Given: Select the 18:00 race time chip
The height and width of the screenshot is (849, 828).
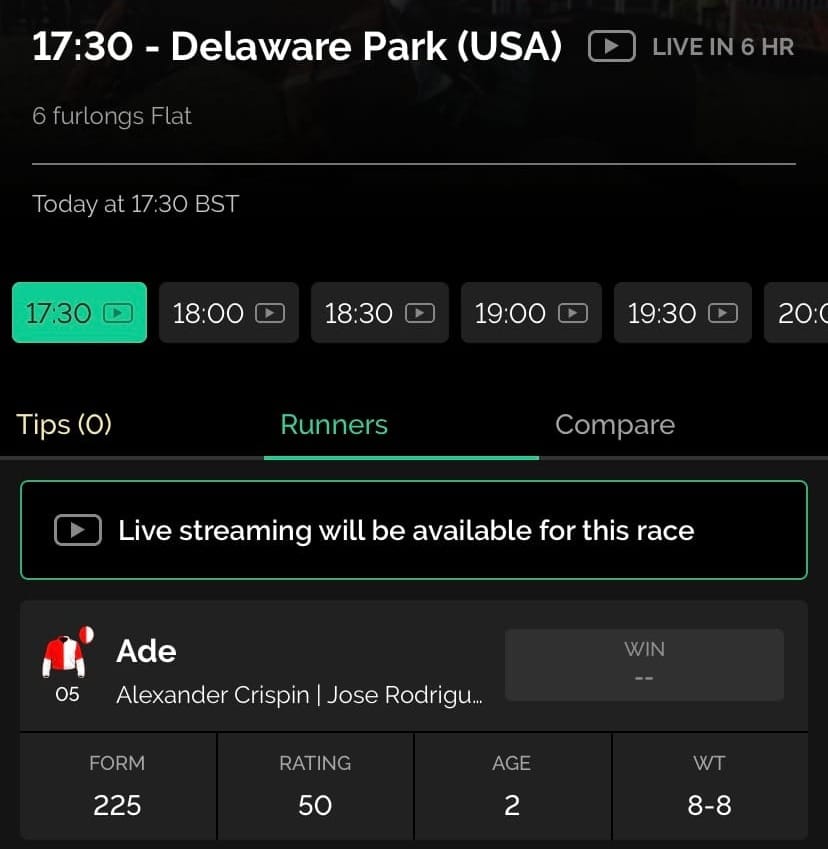Looking at the screenshot, I should [229, 312].
